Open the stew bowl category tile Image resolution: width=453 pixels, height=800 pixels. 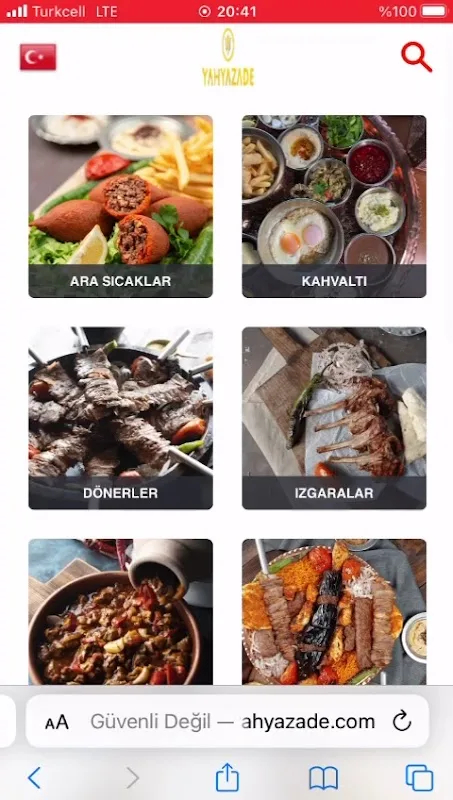pos(120,612)
